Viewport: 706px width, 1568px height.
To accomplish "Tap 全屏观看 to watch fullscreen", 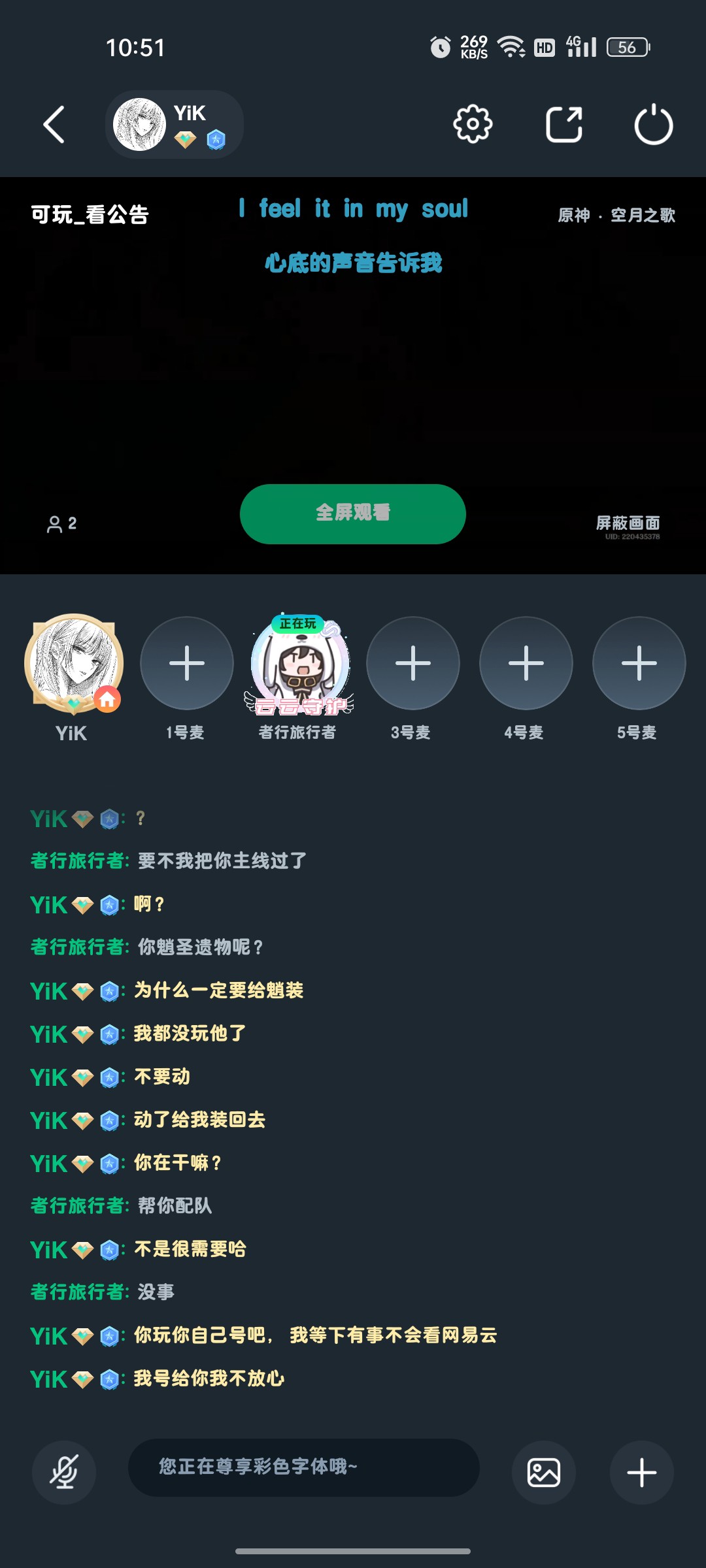I will coord(352,514).
